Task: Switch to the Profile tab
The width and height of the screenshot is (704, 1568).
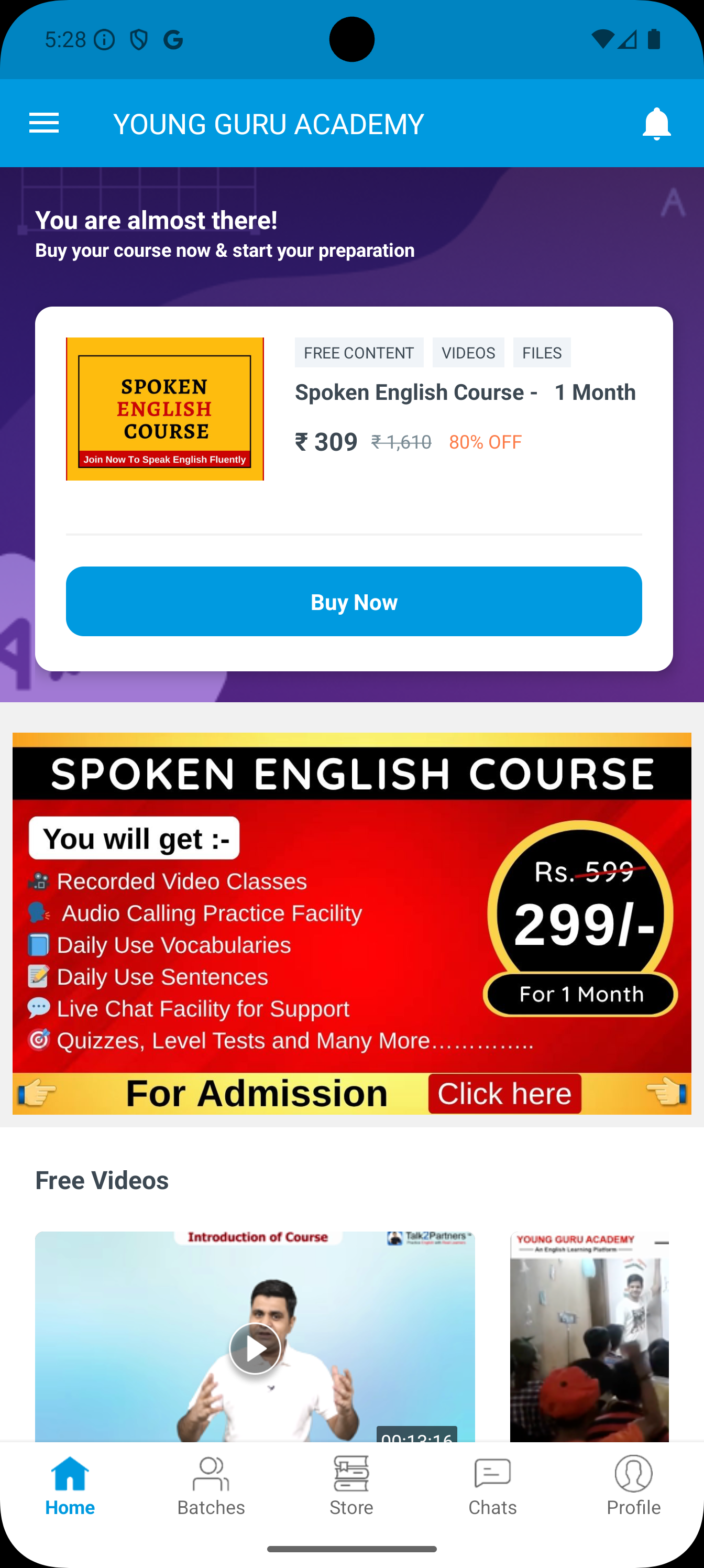Action: click(633, 1485)
